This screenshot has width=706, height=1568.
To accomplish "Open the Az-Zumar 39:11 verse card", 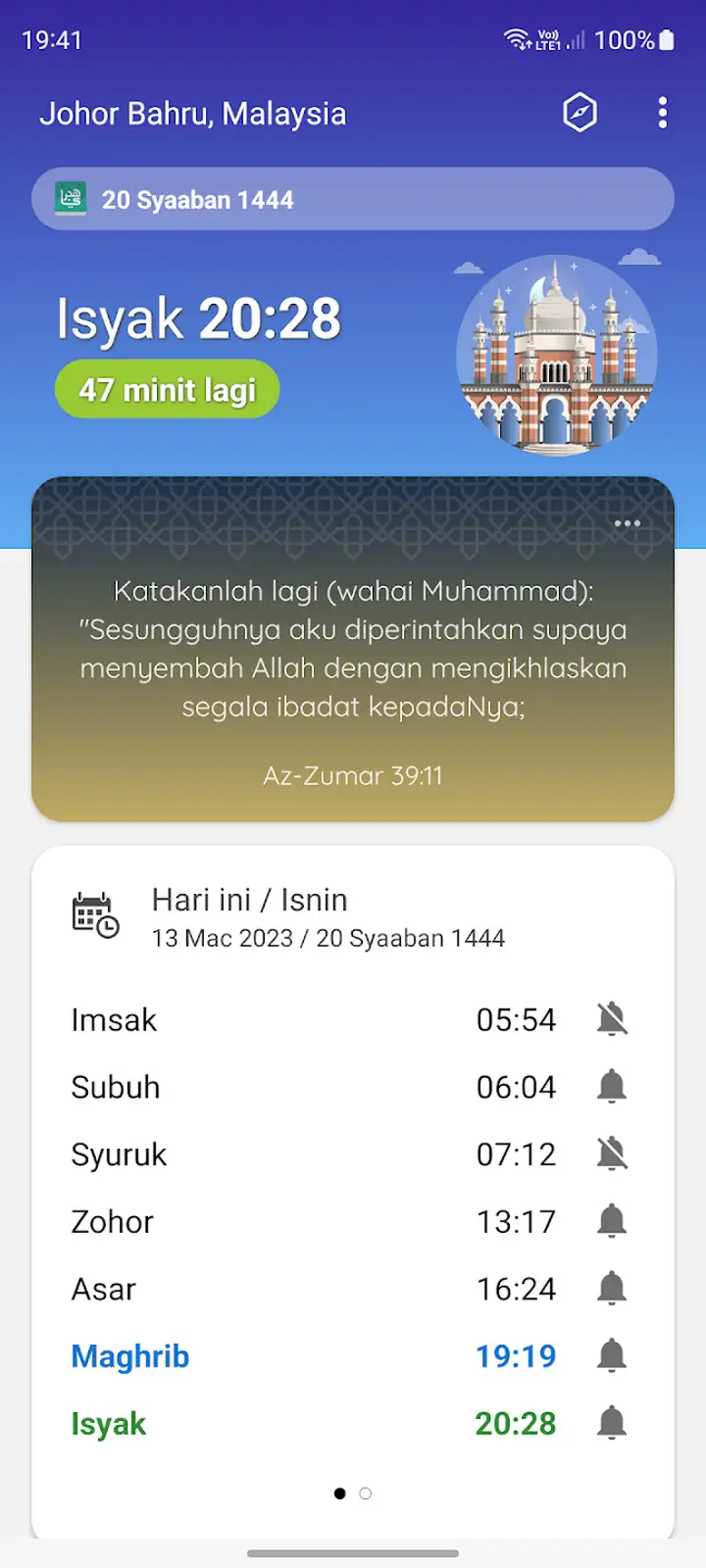I will pyautogui.click(x=353, y=649).
